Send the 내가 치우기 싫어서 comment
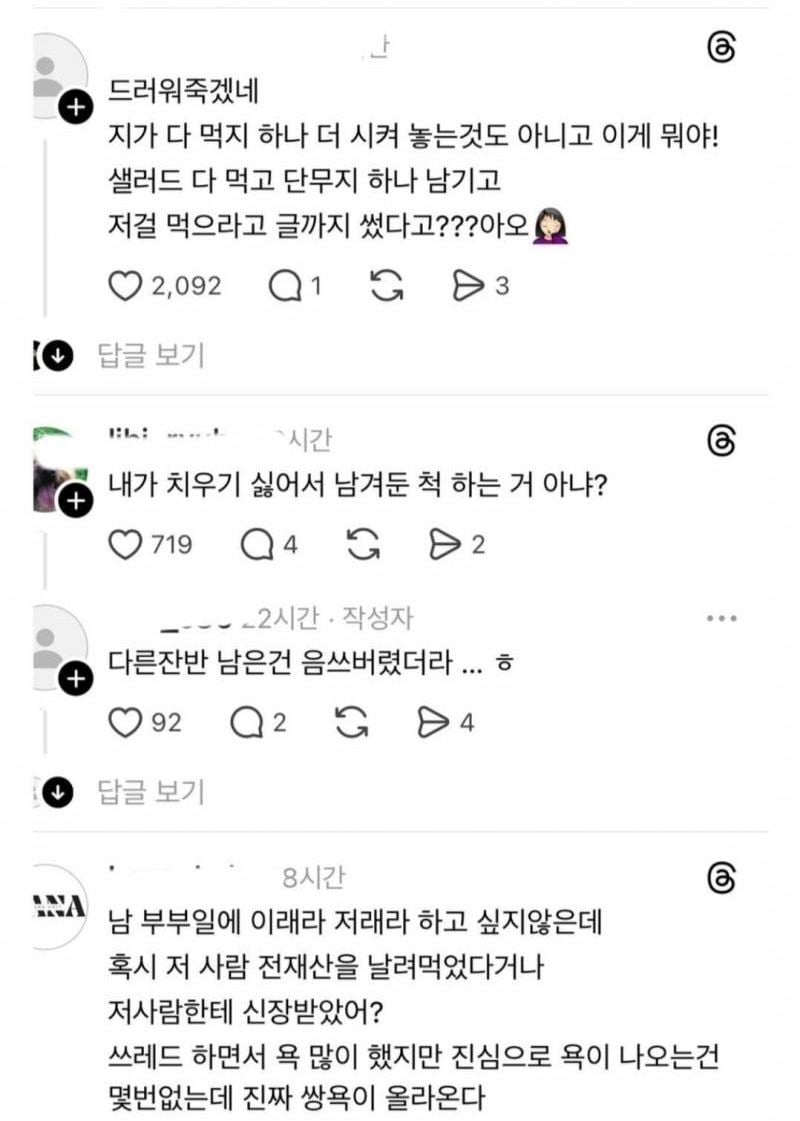This screenshot has height=1121, width=800. (443, 544)
